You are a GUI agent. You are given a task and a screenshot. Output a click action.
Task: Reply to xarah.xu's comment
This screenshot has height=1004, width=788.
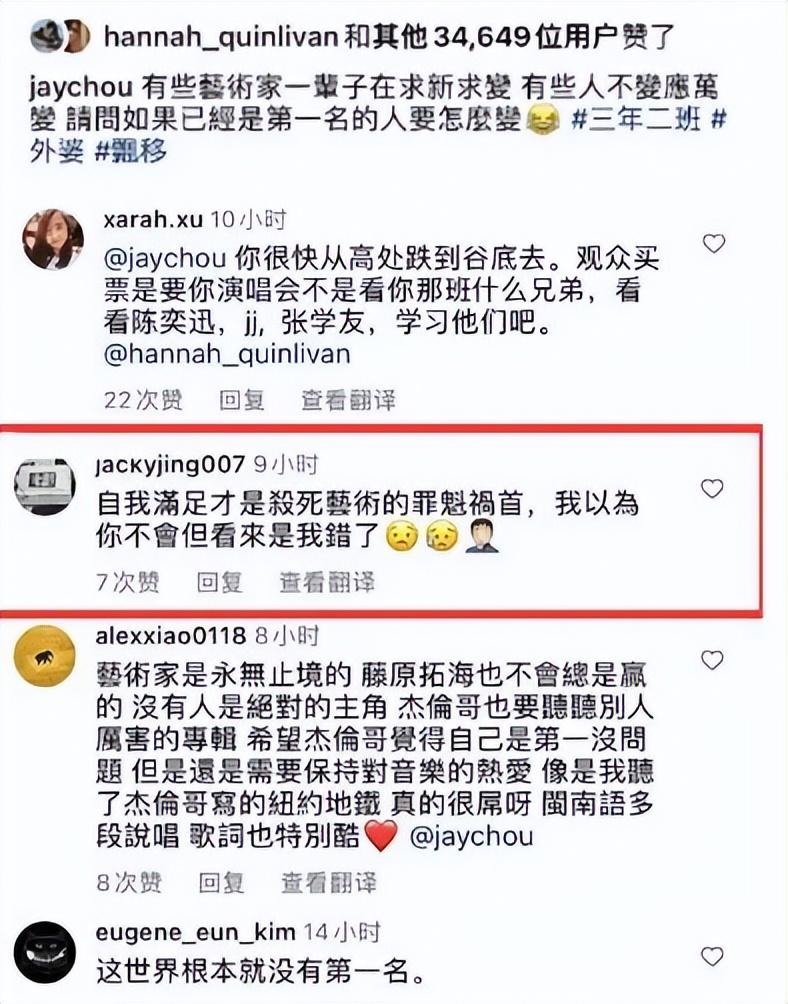point(242,400)
